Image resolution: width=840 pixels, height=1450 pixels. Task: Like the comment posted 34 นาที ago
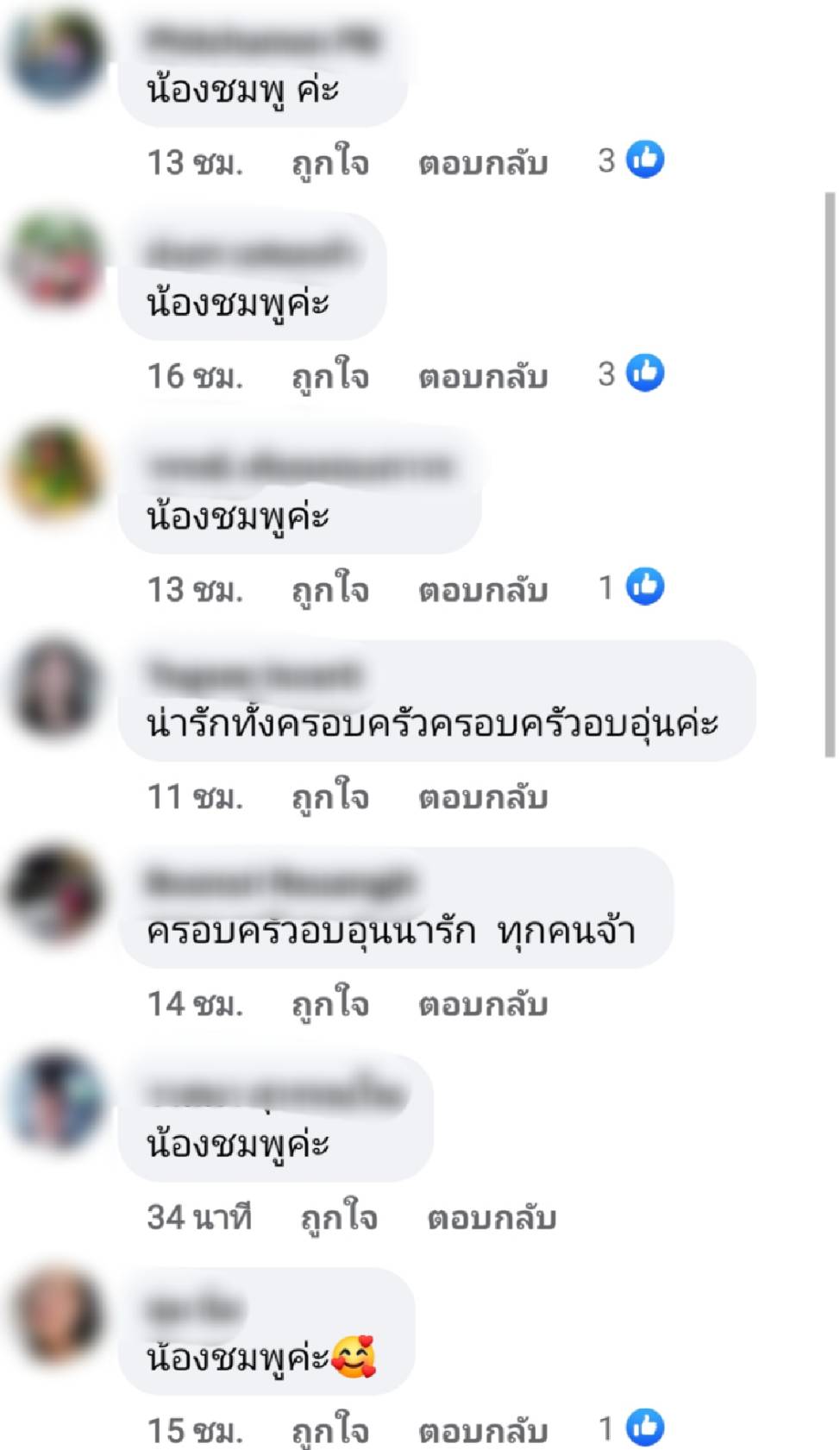tap(339, 1217)
